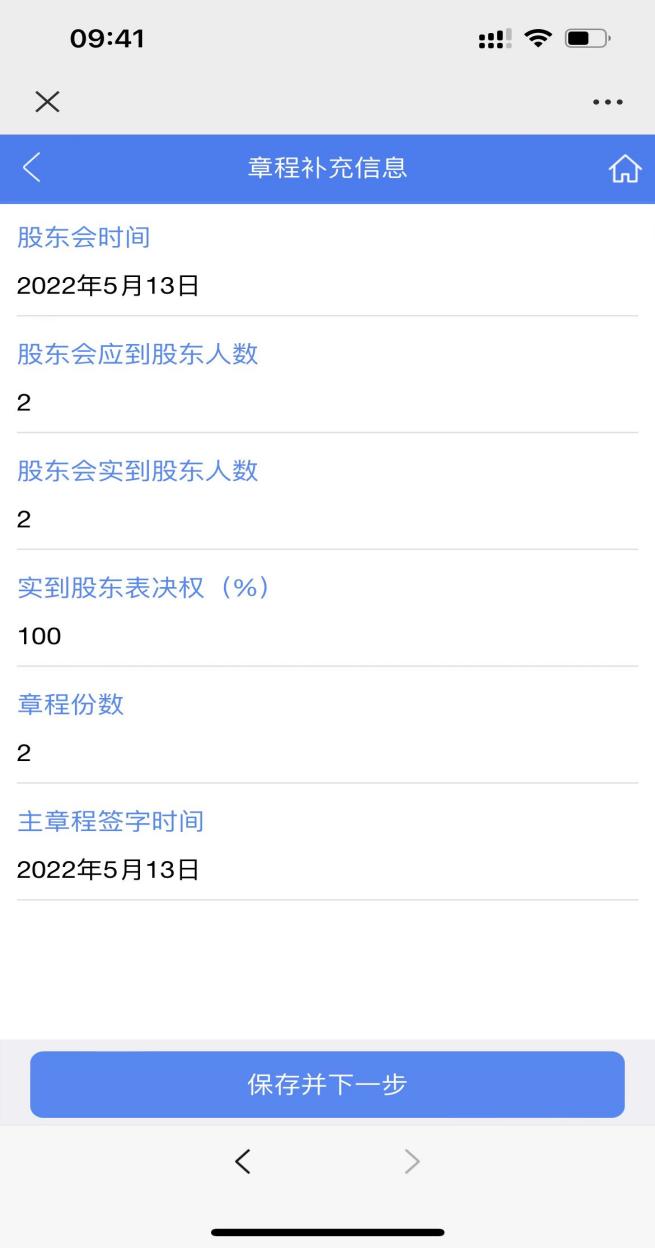Viewport: 655px width, 1248px height.
Task: Close the mini program with the X icon
Action: pos(47,101)
